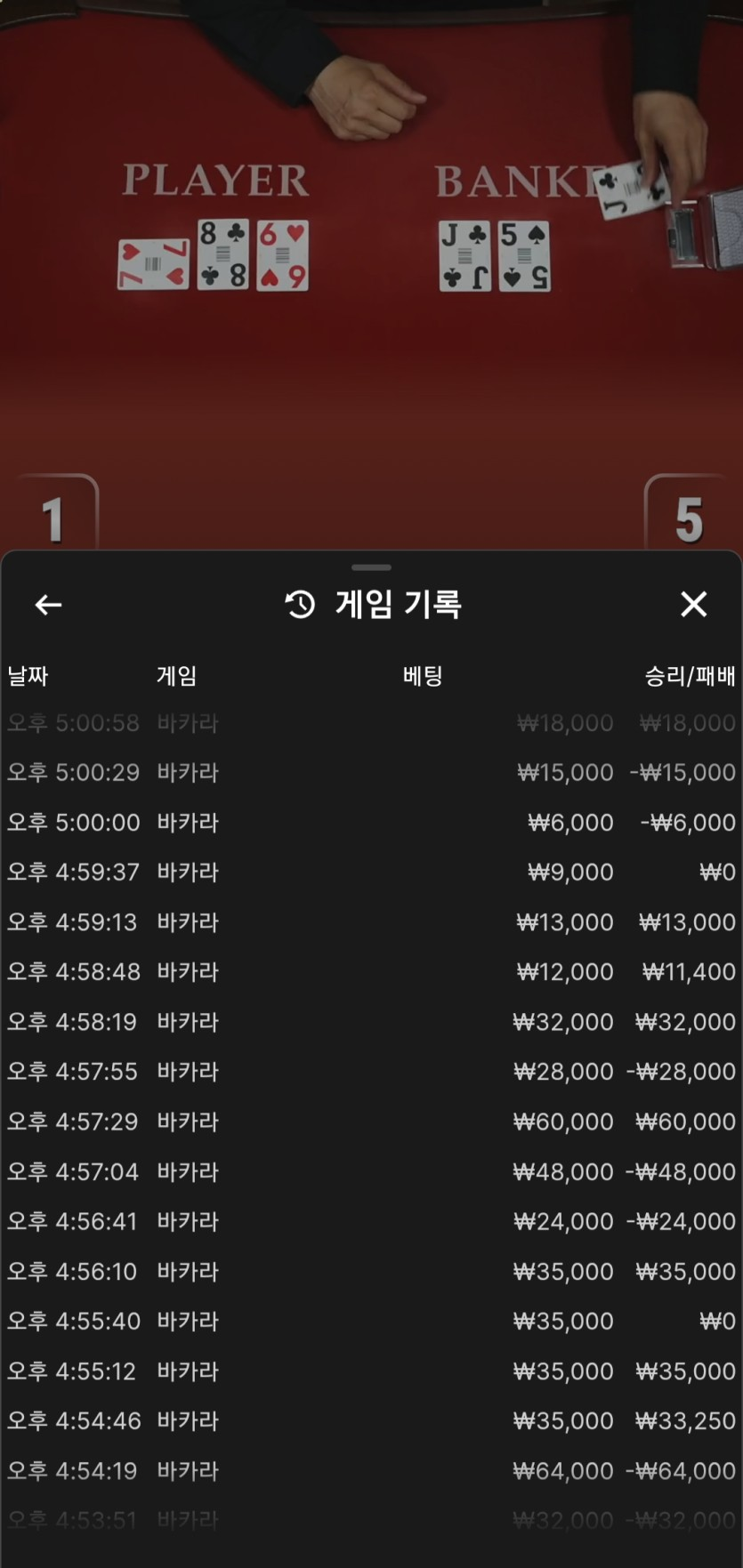This screenshot has width=743, height=1568.
Task: Open the 오후 4:59:37 baccarat record
Action: point(371,872)
